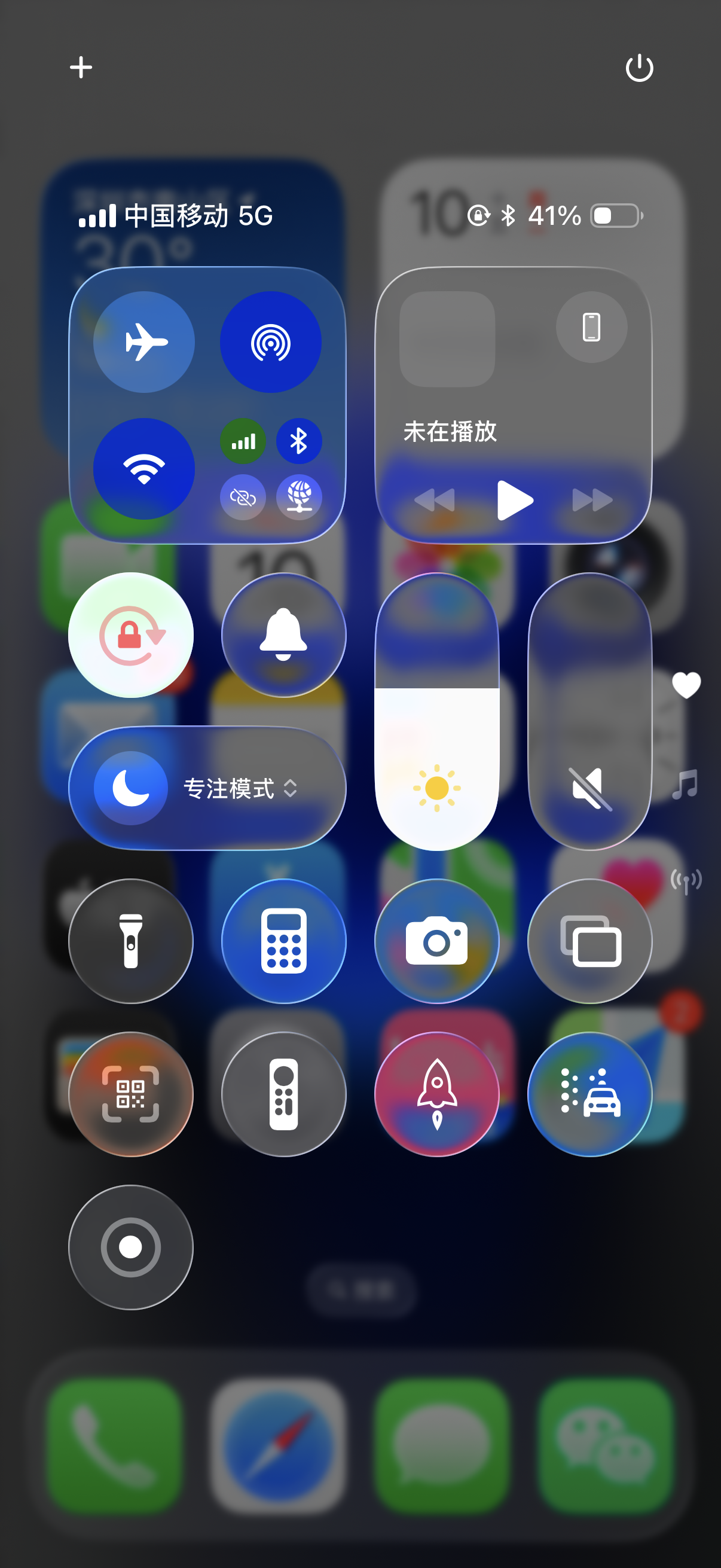Open the QR code scanner
This screenshot has height=1568, width=721.
(x=131, y=1094)
